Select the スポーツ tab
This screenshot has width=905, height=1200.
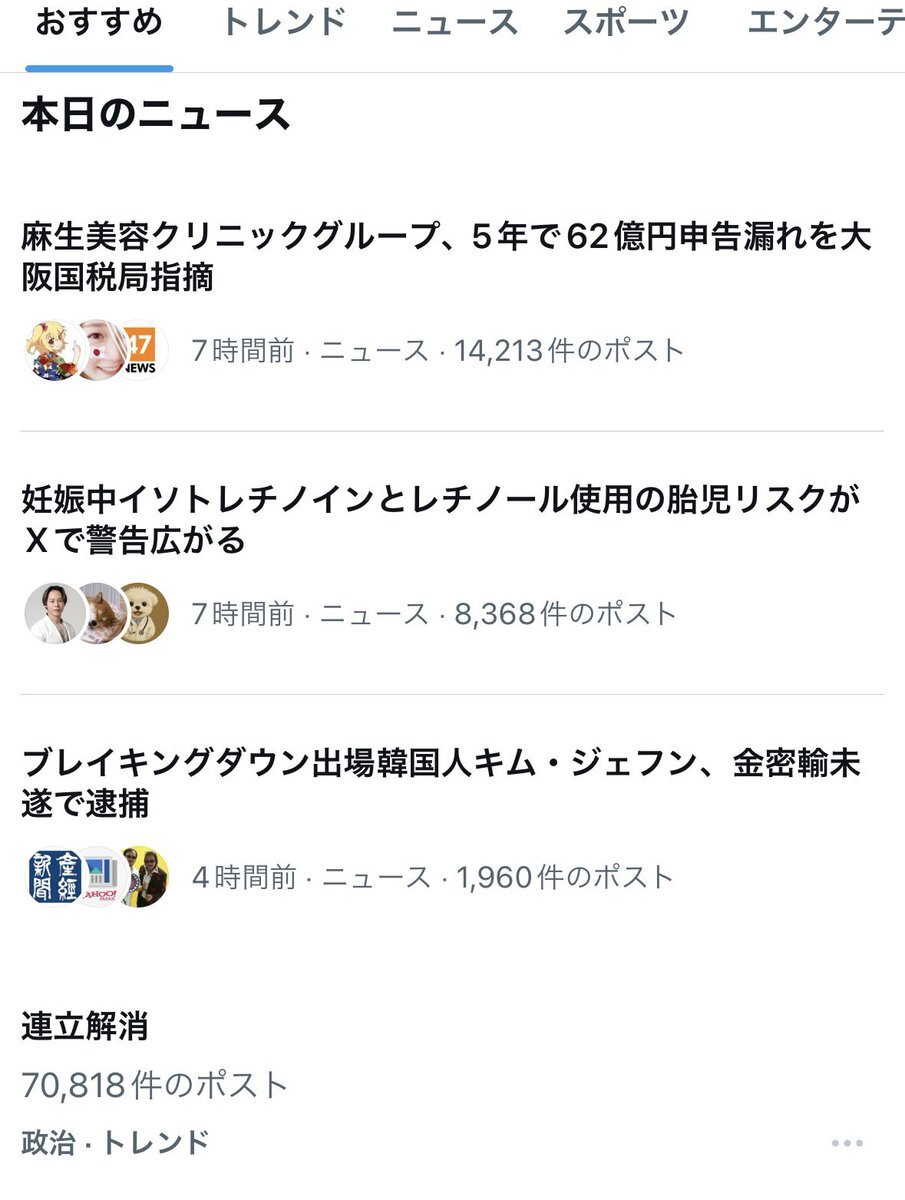point(626,24)
